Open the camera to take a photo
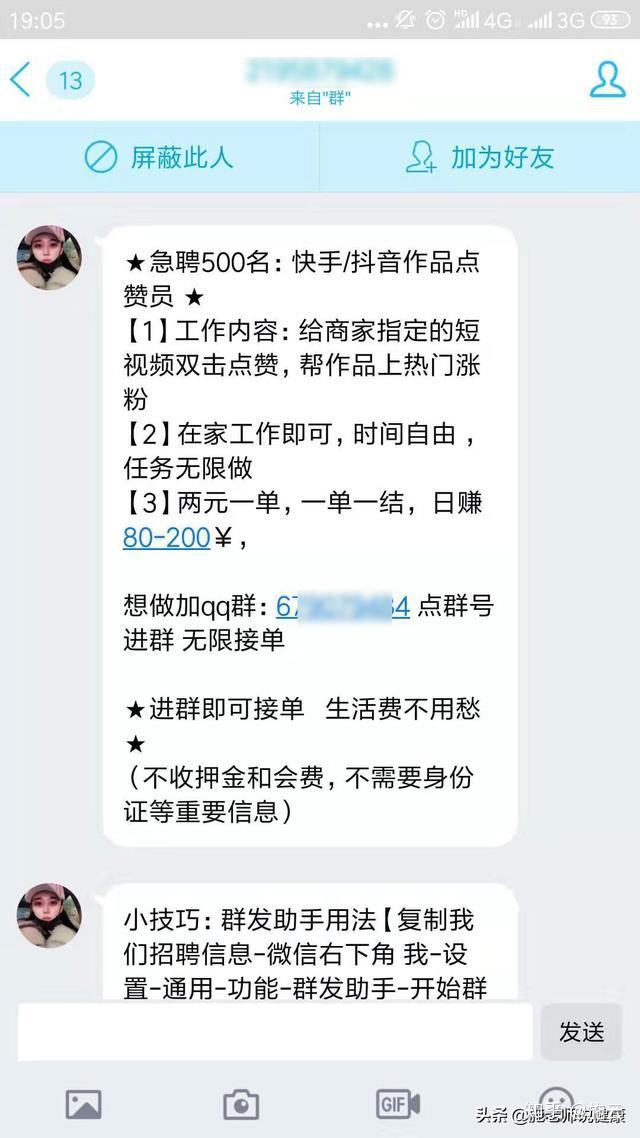Screen dimensions: 640x1138 click(x=240, y=1104)
